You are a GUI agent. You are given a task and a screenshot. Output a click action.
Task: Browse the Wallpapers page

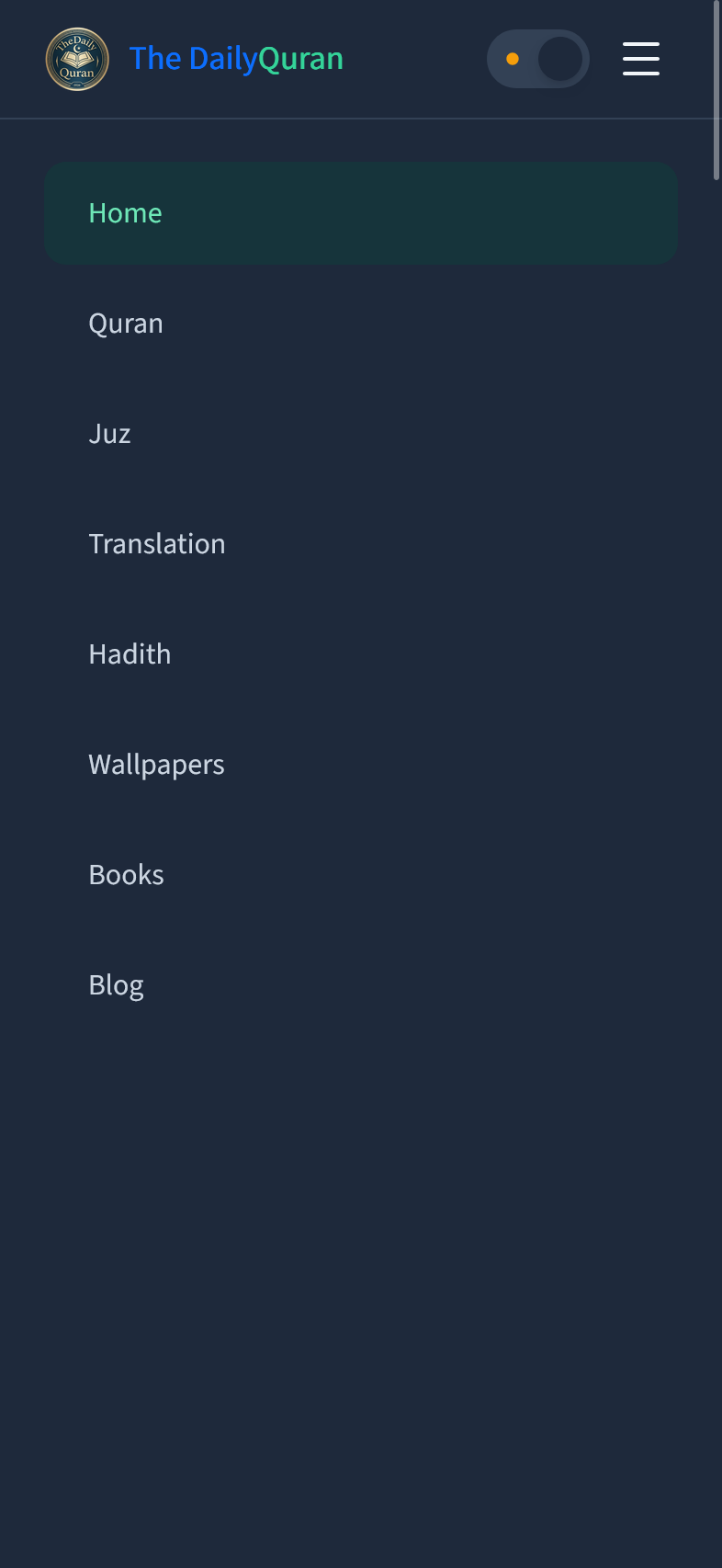361,765
